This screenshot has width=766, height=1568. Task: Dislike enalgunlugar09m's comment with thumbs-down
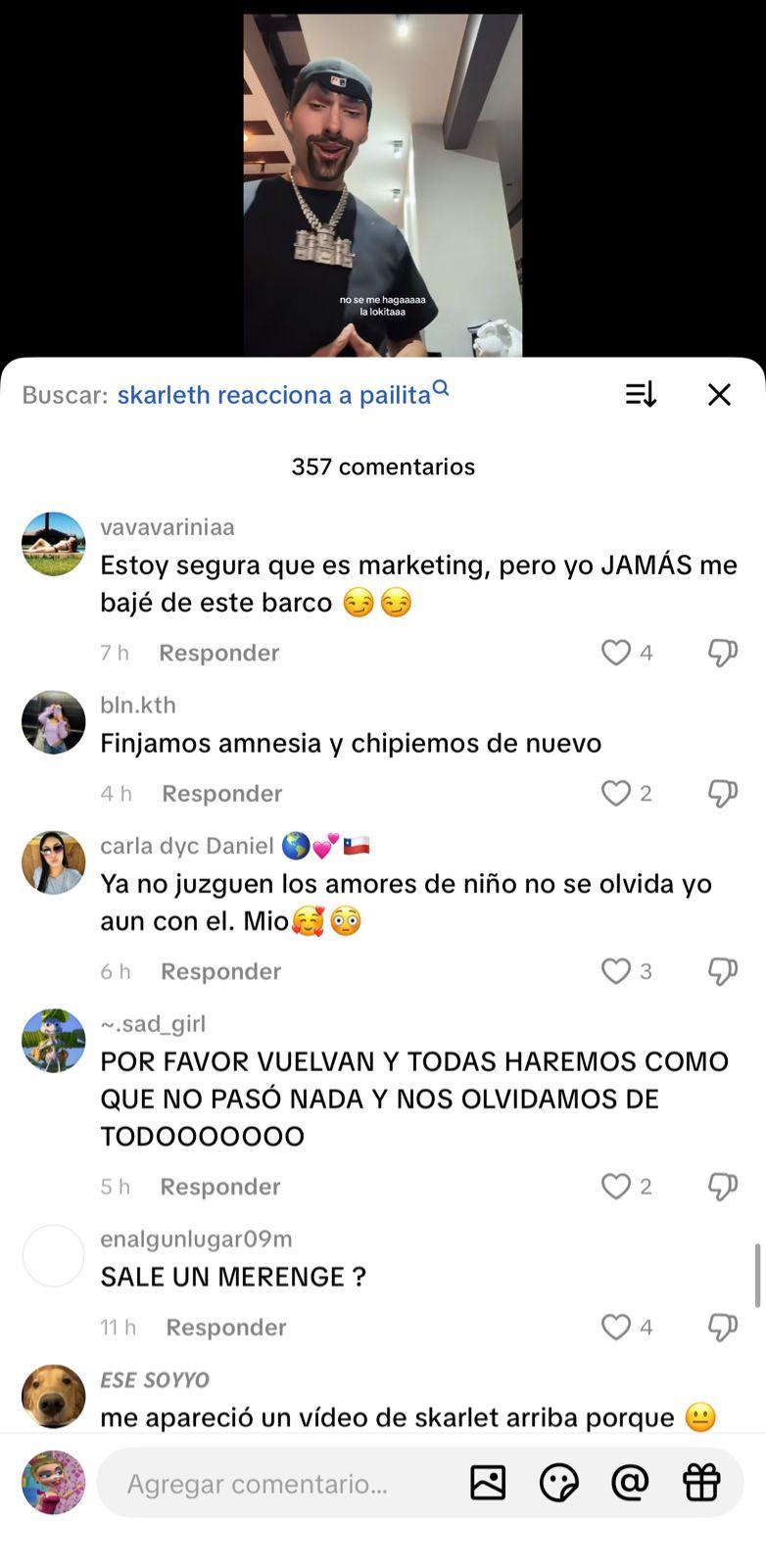coord(722,1327)
